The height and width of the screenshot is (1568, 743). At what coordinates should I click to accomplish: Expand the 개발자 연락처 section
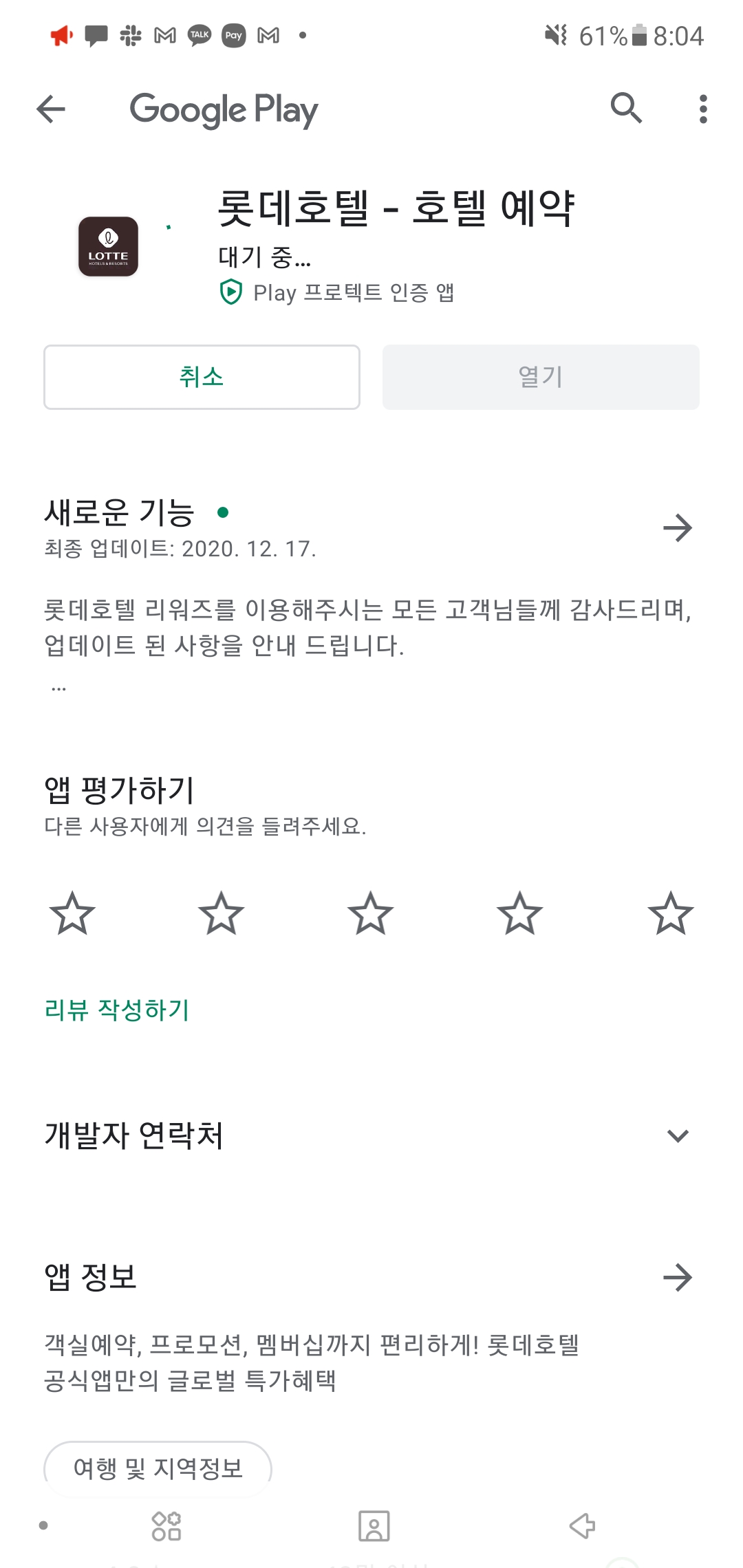click(x=678, y=1135)
